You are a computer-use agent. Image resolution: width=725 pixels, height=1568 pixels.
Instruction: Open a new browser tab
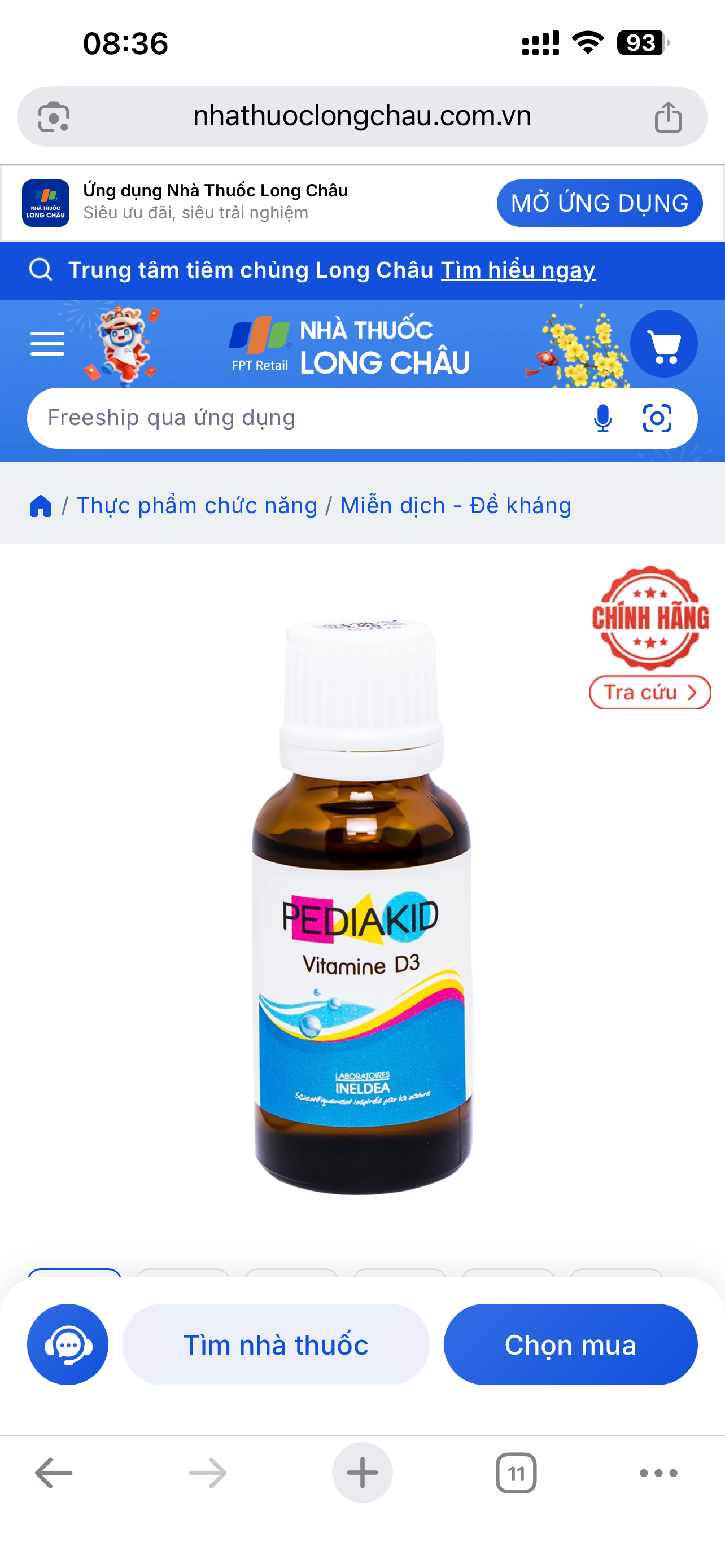click(362, 1473)
